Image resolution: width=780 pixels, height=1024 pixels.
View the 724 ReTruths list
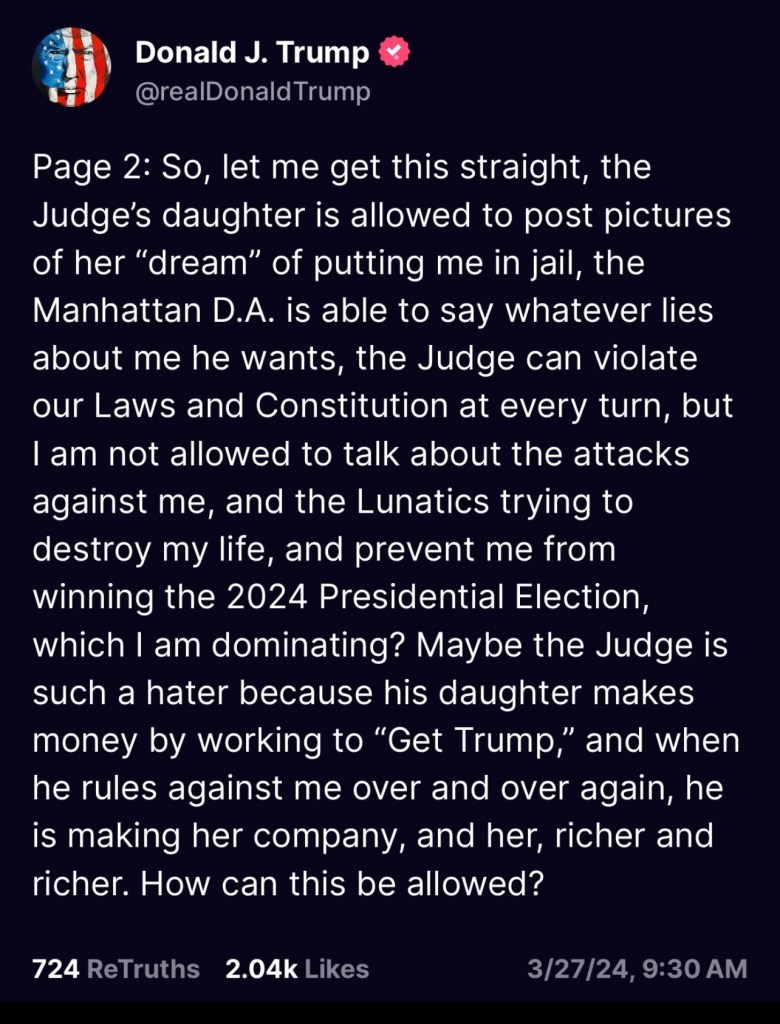[x=116, y=968]
